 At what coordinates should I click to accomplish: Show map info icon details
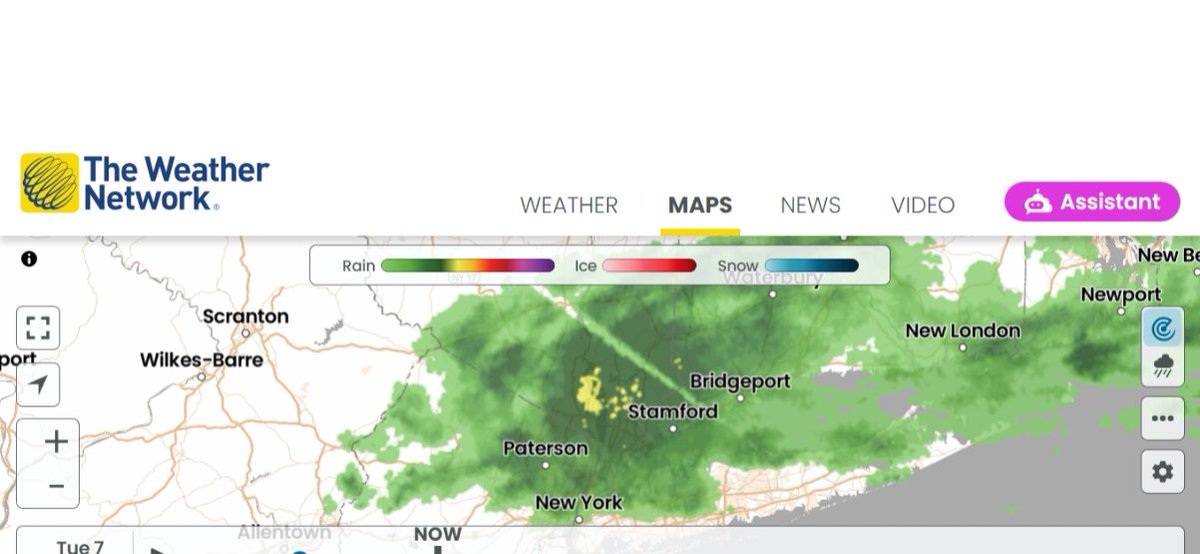coord(29,259)
